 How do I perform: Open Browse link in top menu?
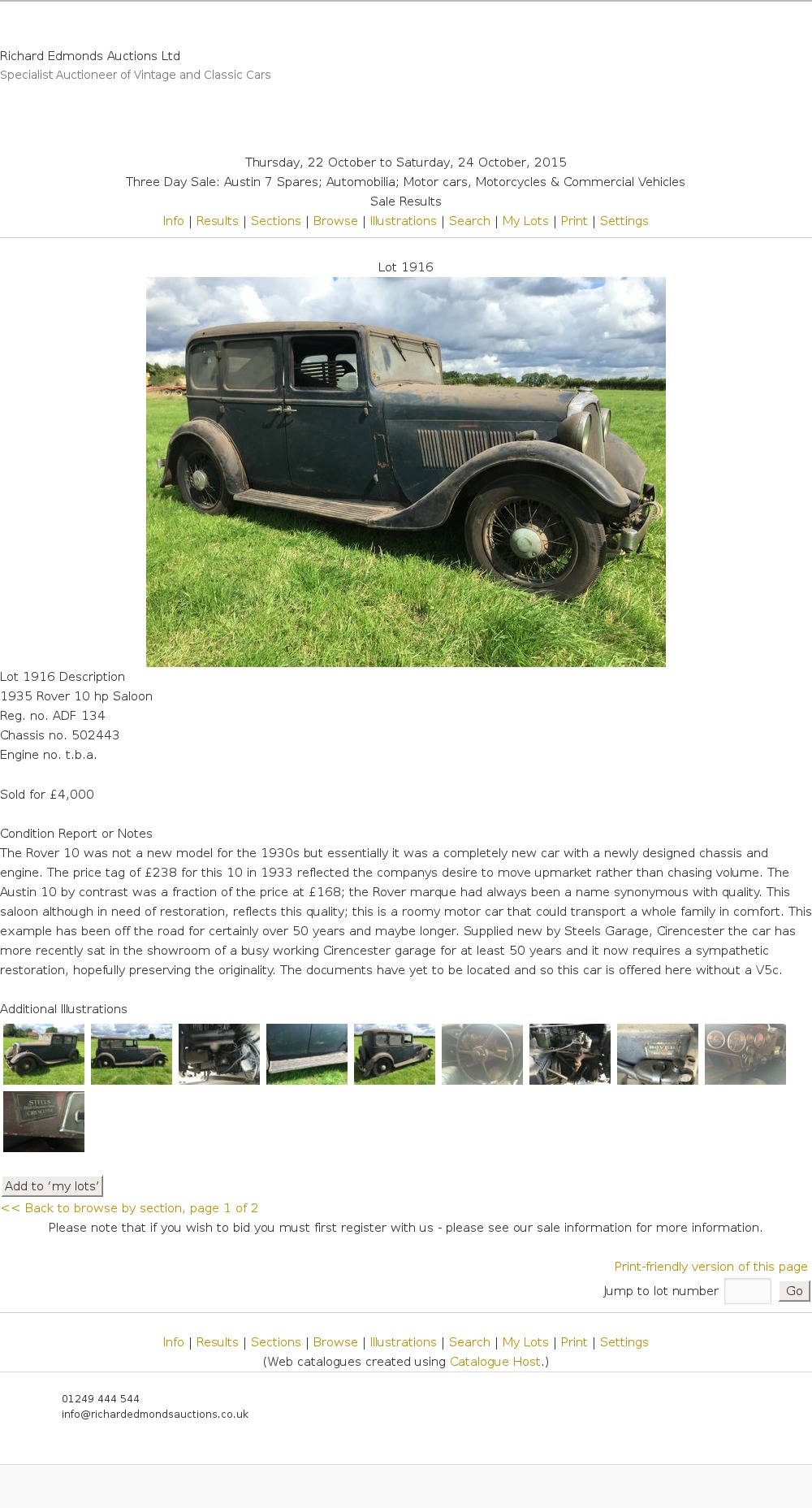click(335, 221)
